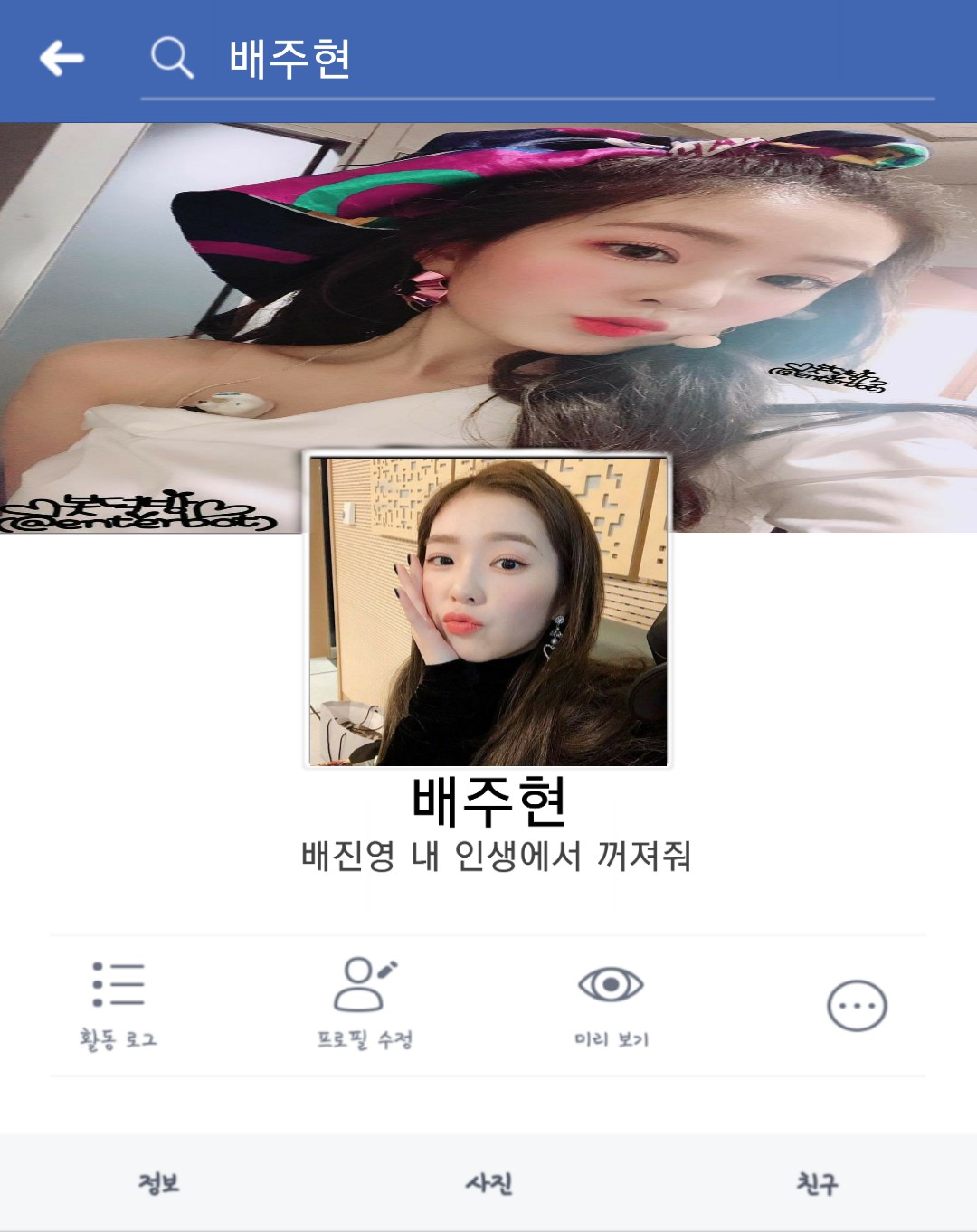This screenshot has height=1232, width=977.
Task: Switch to the 사진 tab
Action: (488, 1182)
